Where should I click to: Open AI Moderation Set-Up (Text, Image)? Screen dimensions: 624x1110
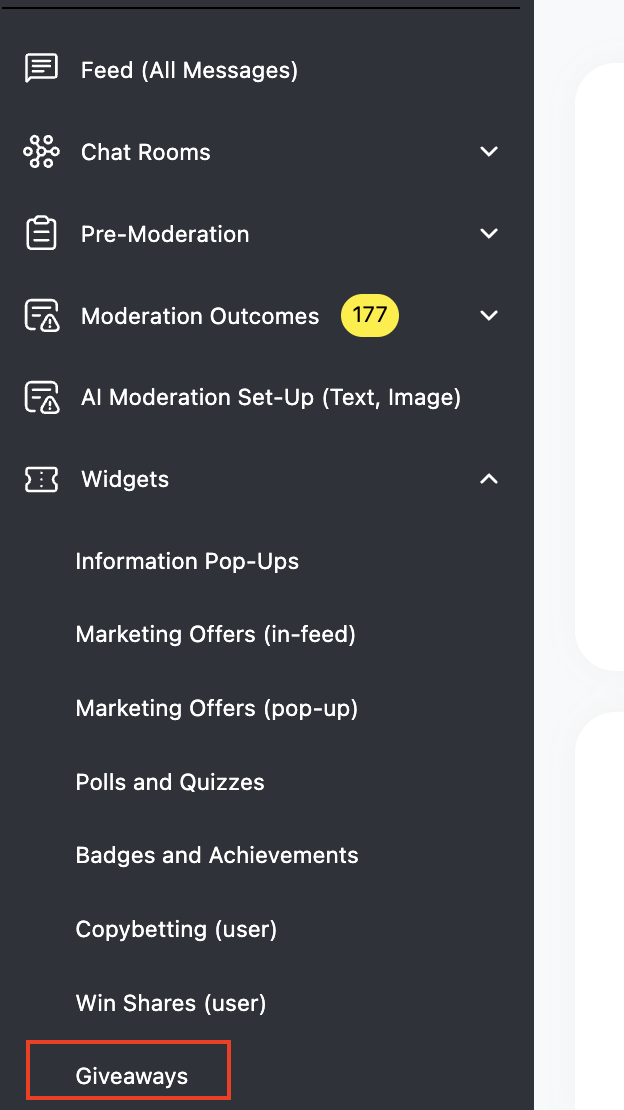pyautogui.click(x=270, y=398)
